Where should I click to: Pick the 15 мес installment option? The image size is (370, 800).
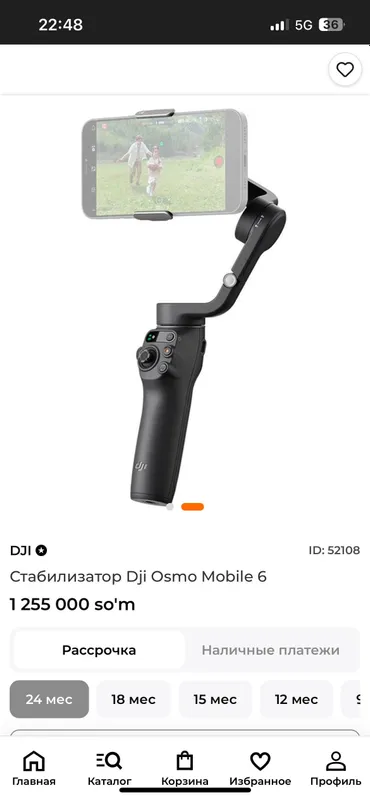[x=215, y=699]
